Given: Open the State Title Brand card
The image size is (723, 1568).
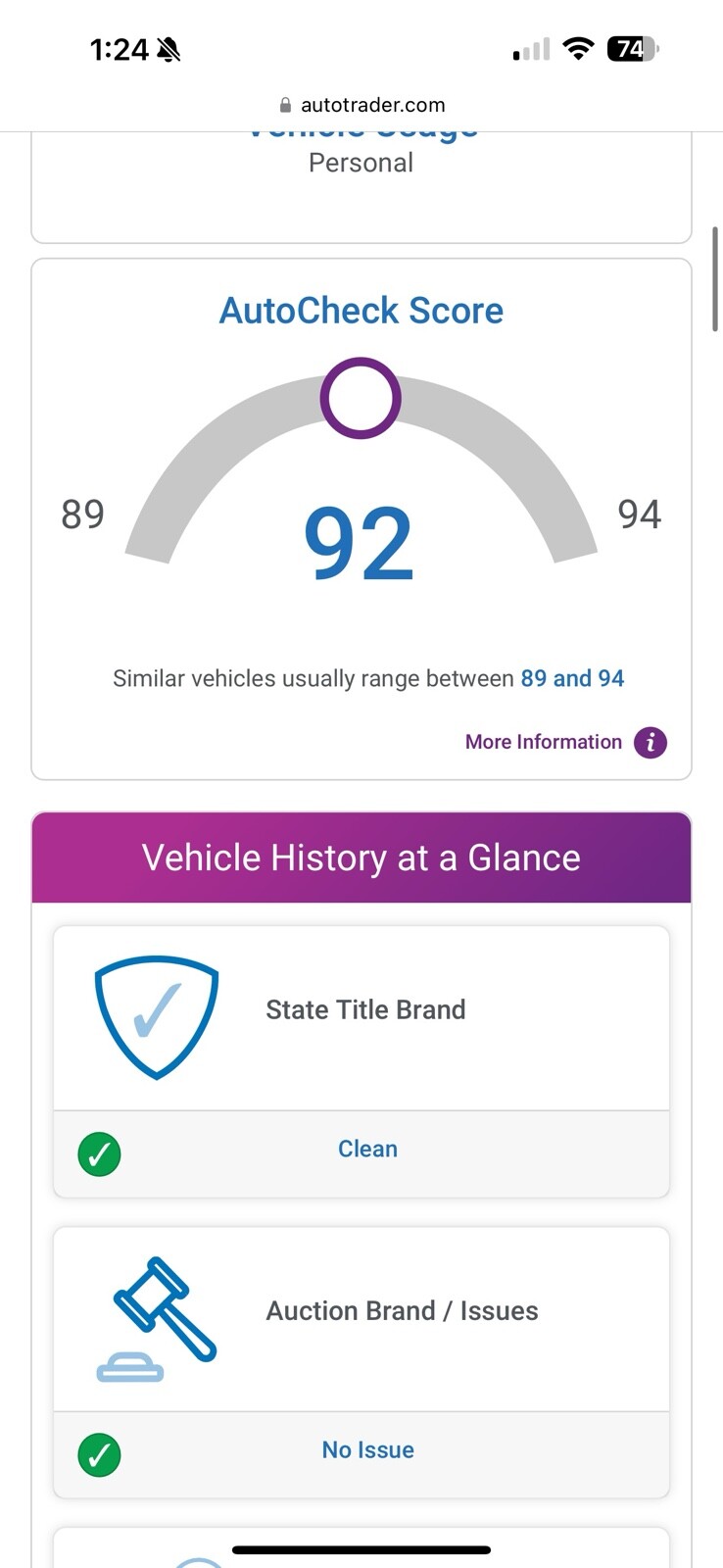Looking at the screenshot, I should [364, 1010].
